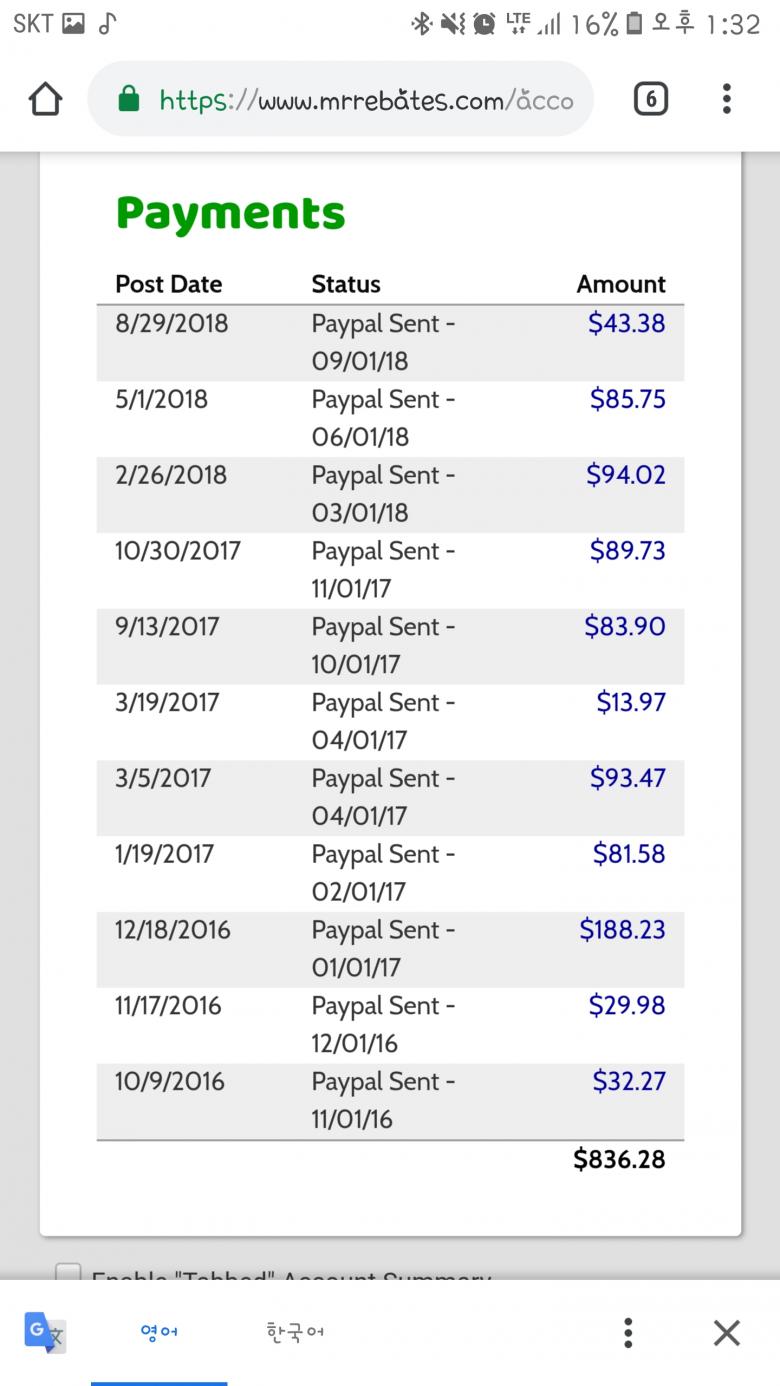The height and width of the screenshot is (1386, 780).
Task: Open translate bar more options
Action: tap(628, 1332)
